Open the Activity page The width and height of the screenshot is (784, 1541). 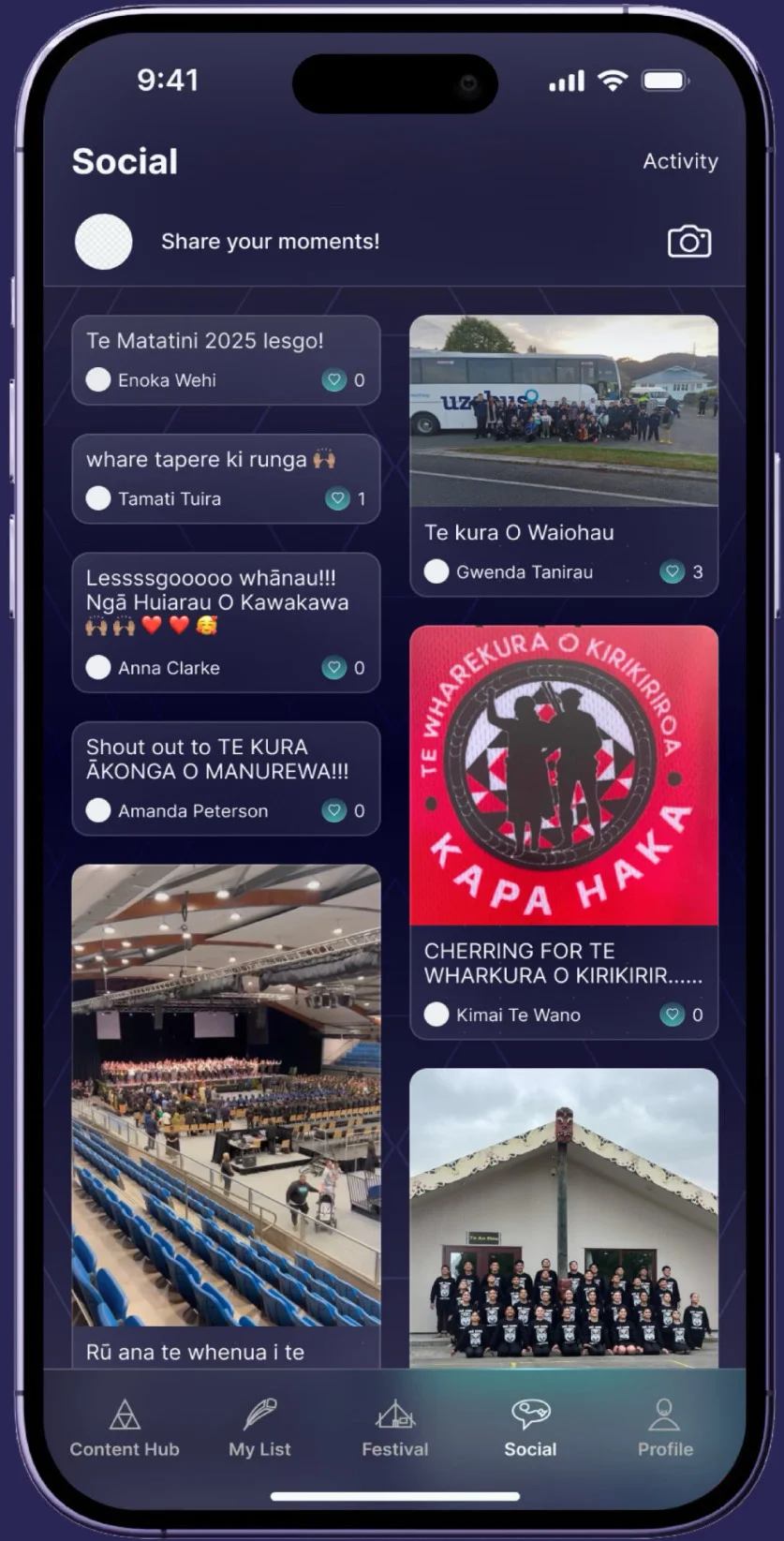[x=680, y=161]
